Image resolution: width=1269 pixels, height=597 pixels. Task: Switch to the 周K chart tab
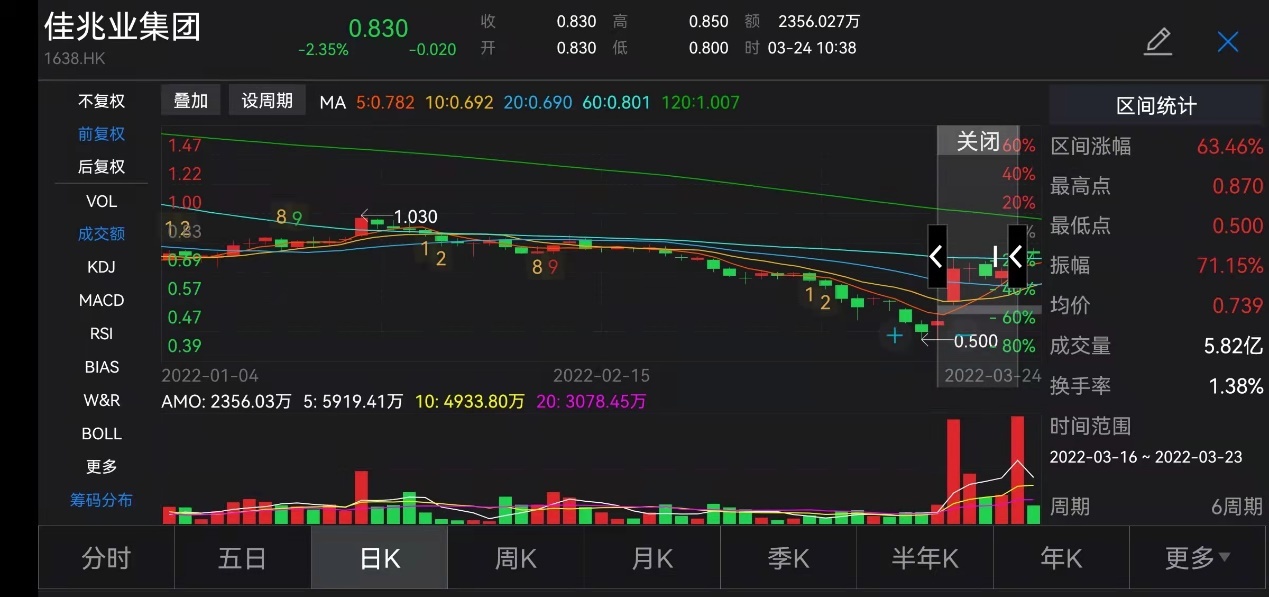coord(515,558)
